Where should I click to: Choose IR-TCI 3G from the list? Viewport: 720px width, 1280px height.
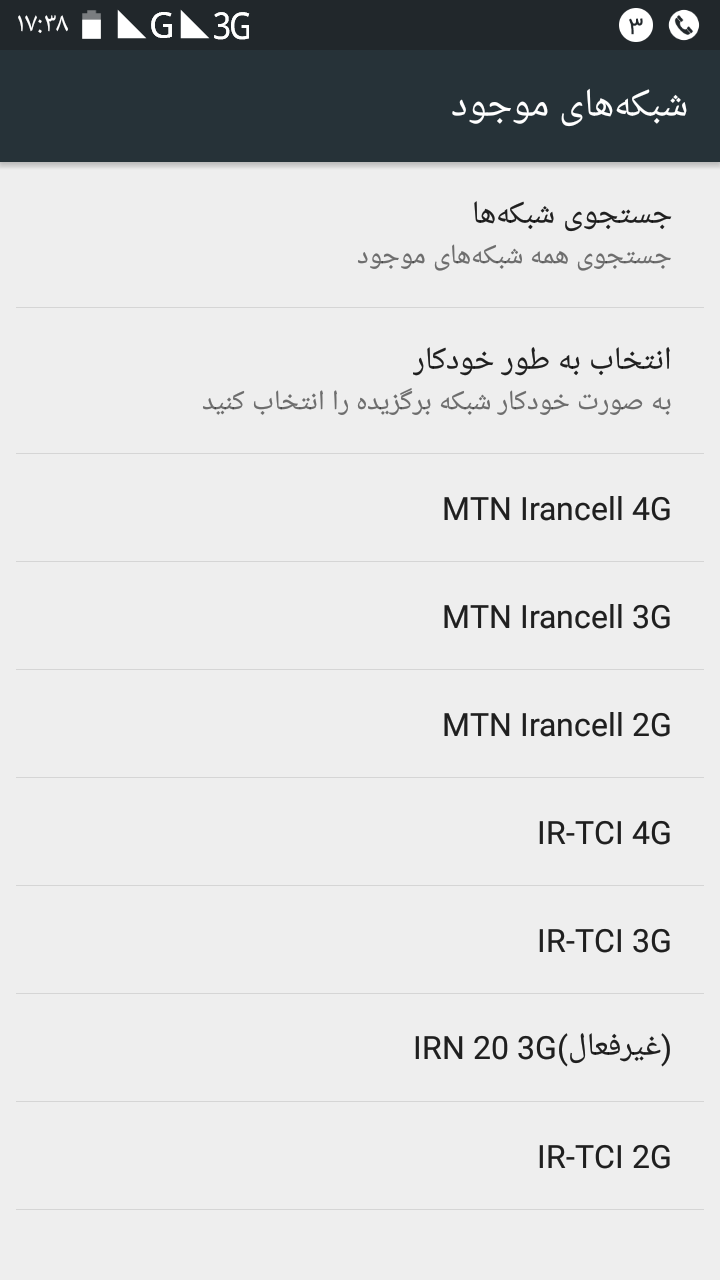tap(360, 940)
